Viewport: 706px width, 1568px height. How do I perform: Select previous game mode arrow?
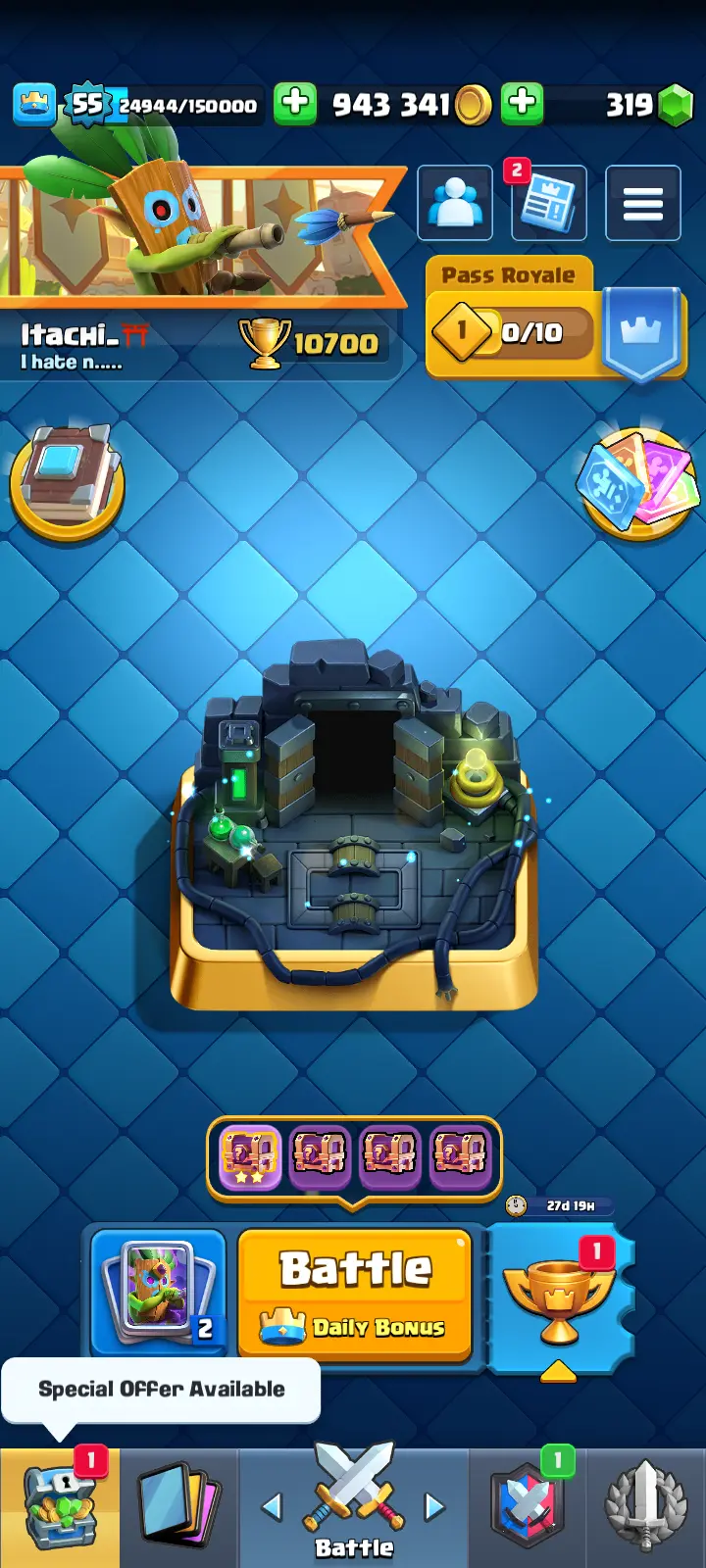coord(273,1507)
